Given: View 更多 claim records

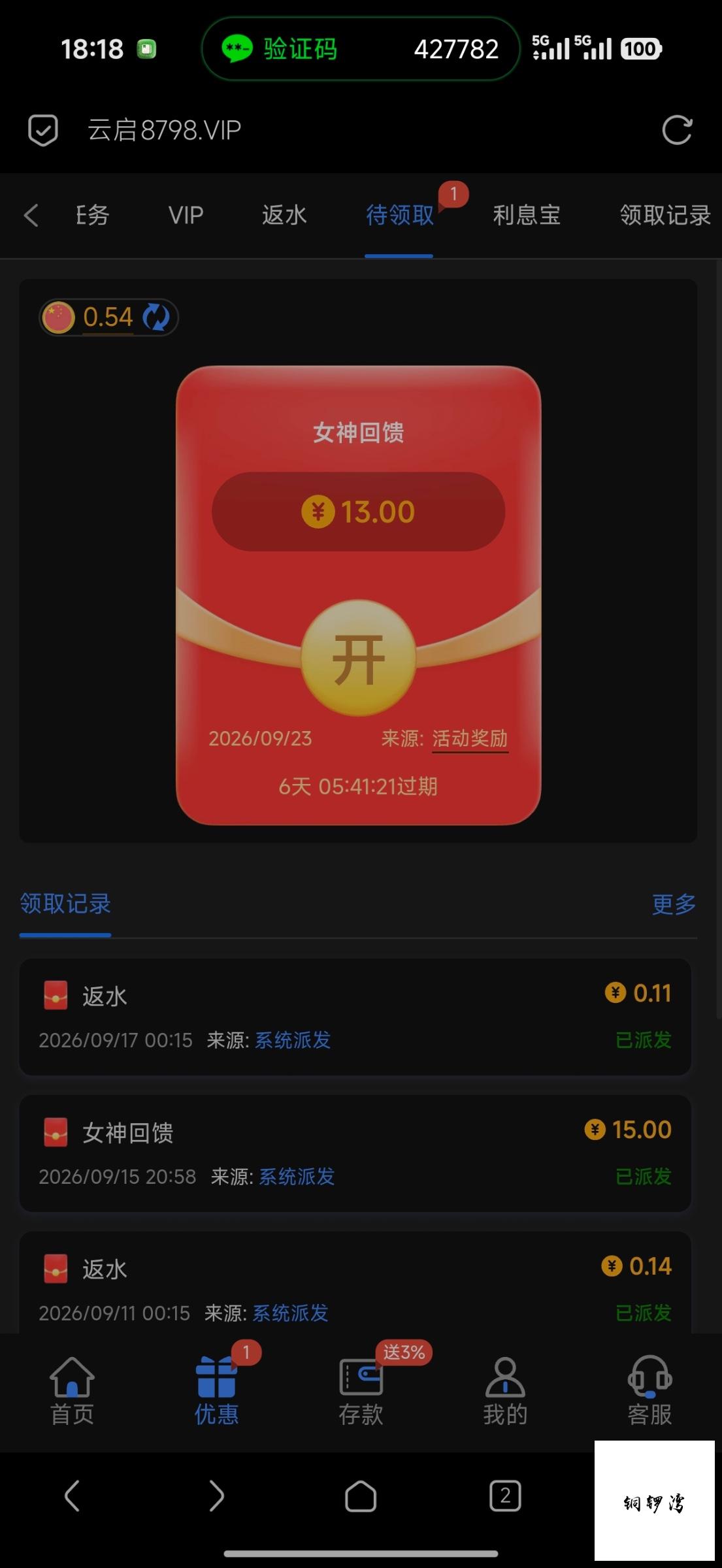Looking at the screenshot, I should [674, 904].
